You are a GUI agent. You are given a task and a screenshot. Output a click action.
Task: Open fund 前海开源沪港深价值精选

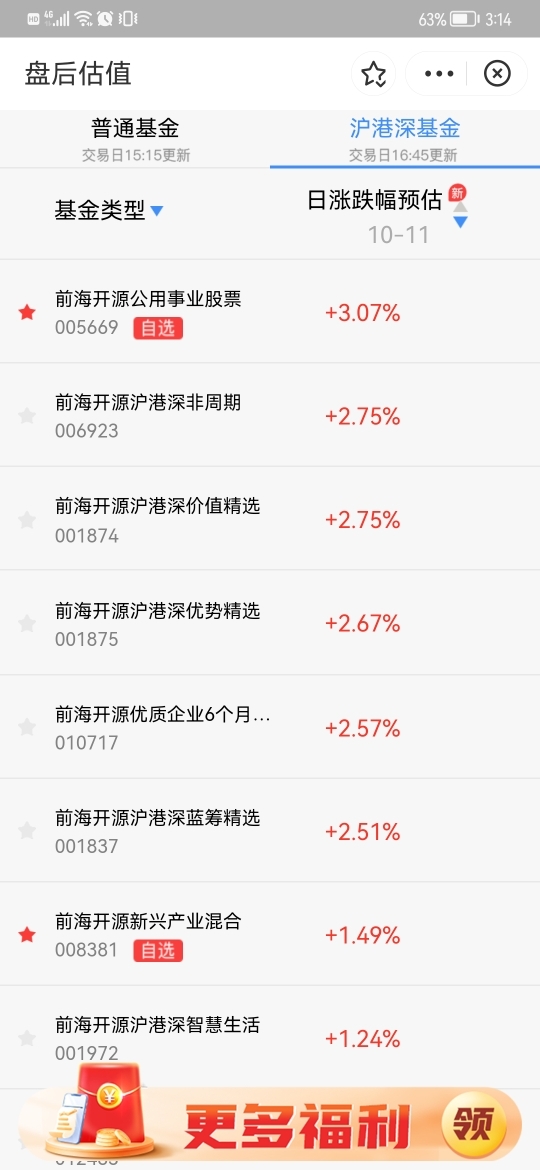(270, 519)
